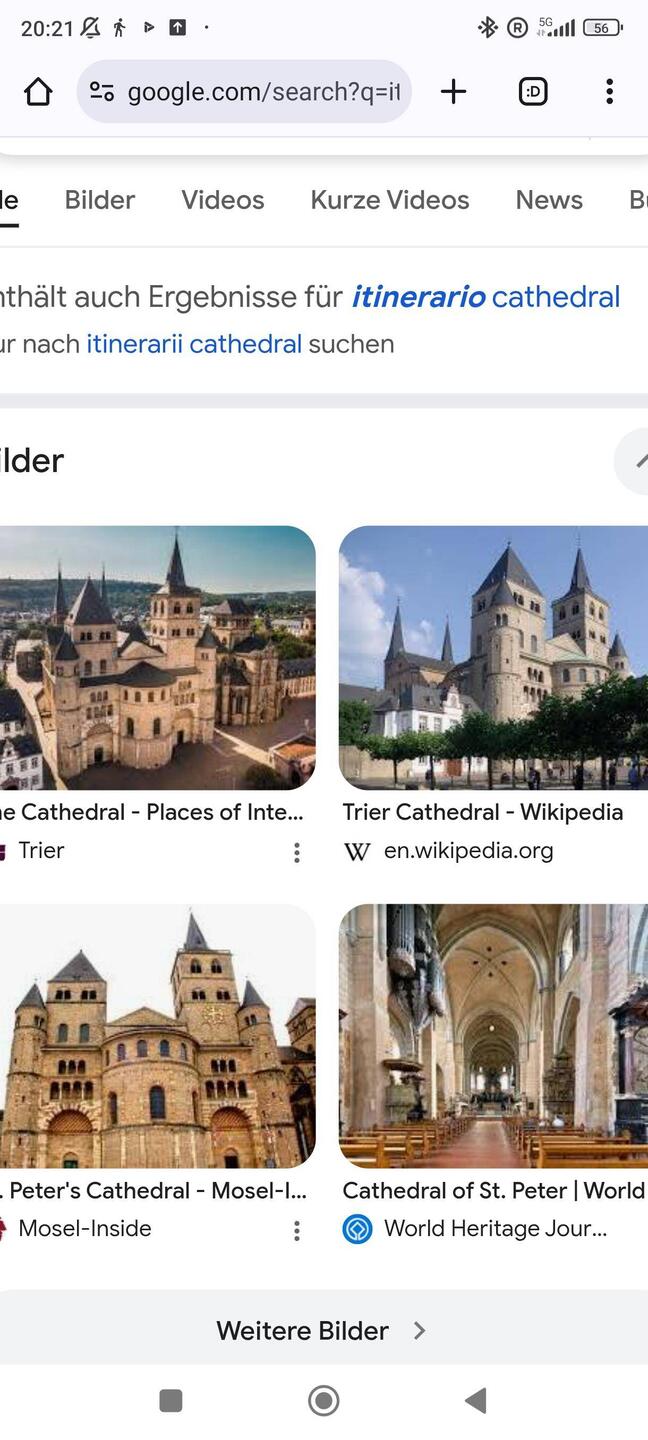Edit the google.com address bar

(x=262, y=92)
